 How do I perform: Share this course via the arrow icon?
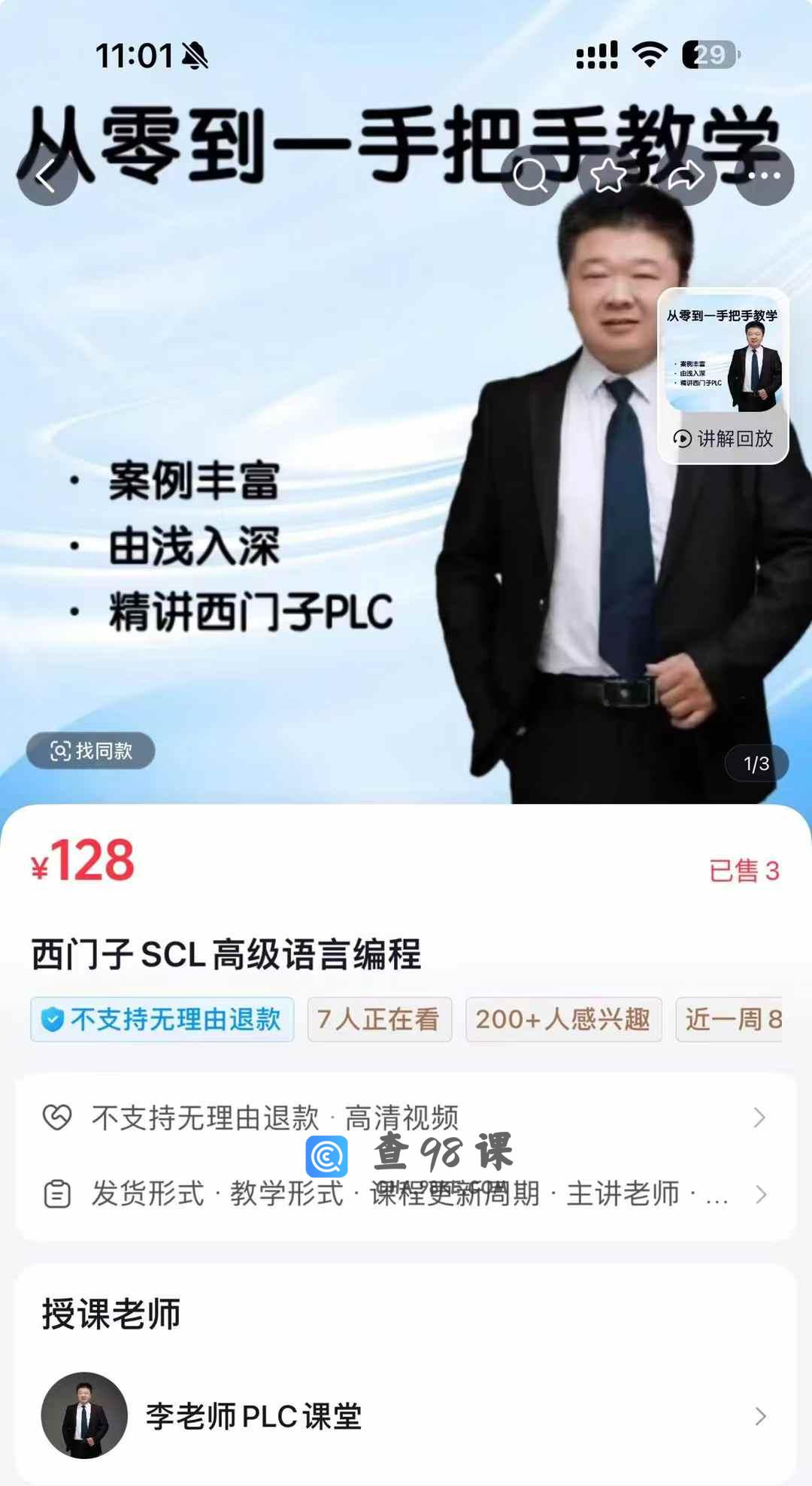point(686,177)
